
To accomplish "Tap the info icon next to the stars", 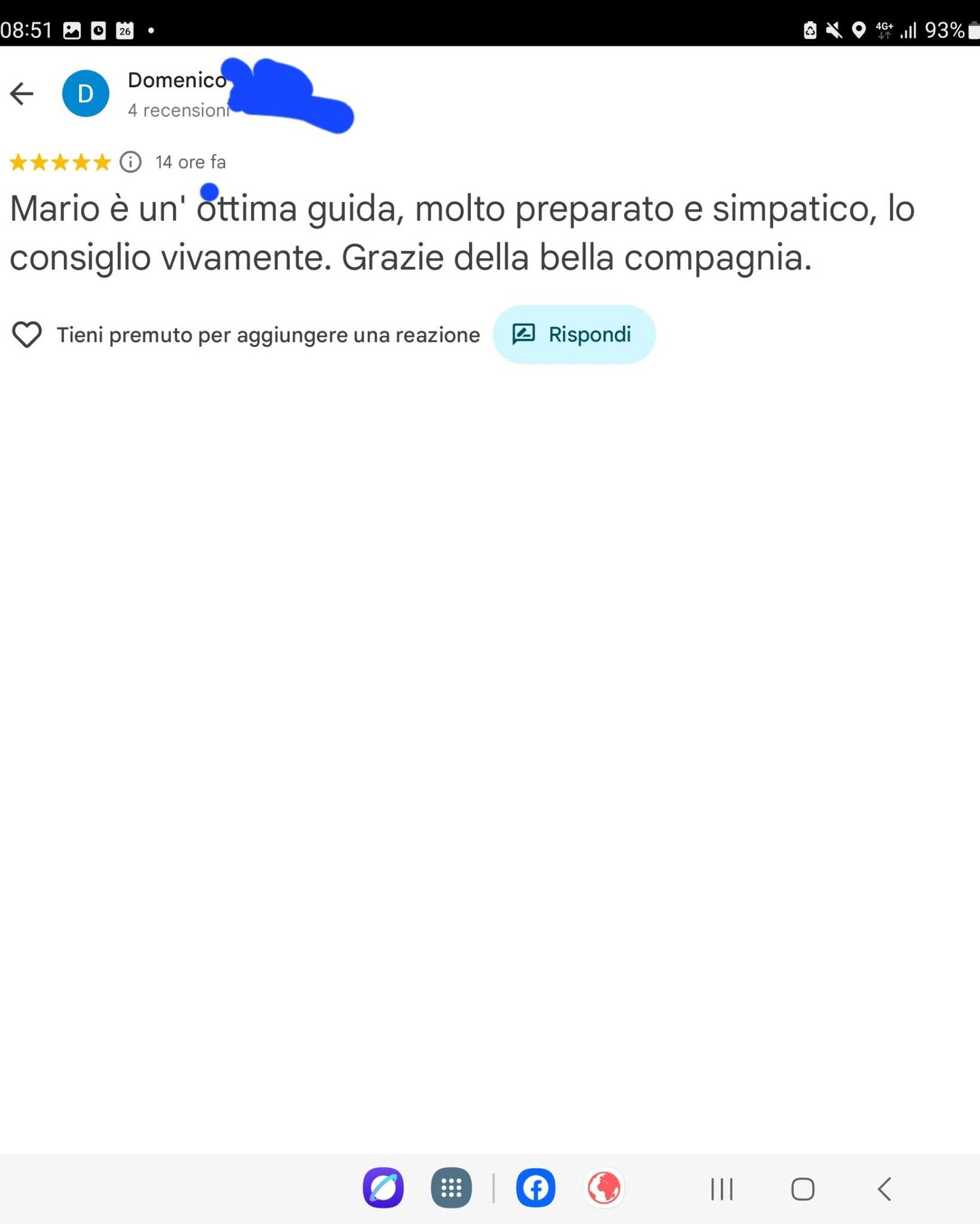I will tap(131, 162).
